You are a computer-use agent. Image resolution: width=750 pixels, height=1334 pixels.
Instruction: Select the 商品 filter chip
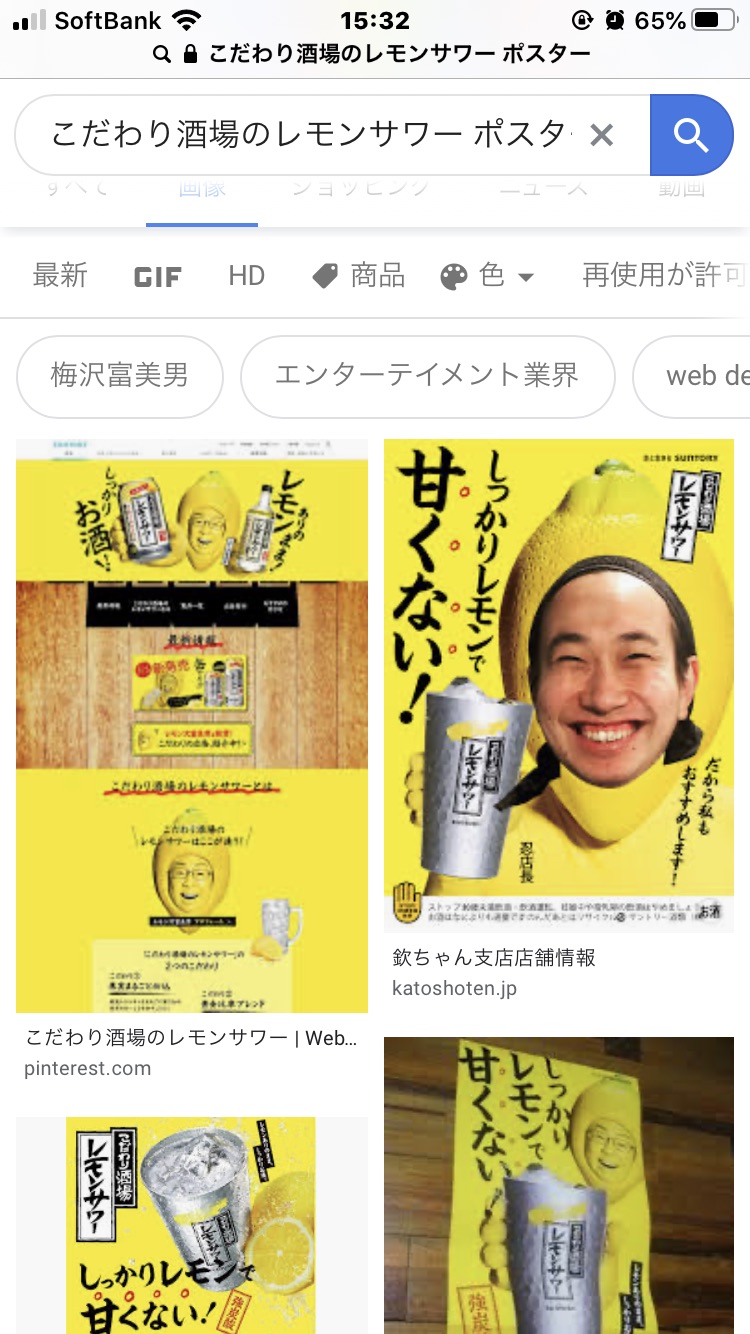point(358,275)
